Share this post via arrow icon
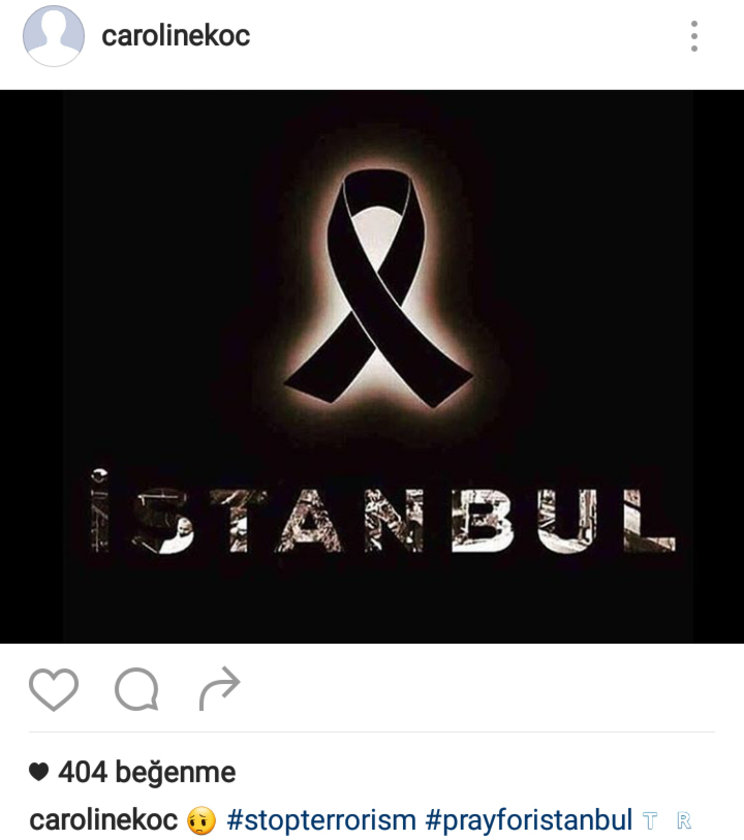Image resolution: width=744 pixels, height=840 pixels. [x=220, y=688]
